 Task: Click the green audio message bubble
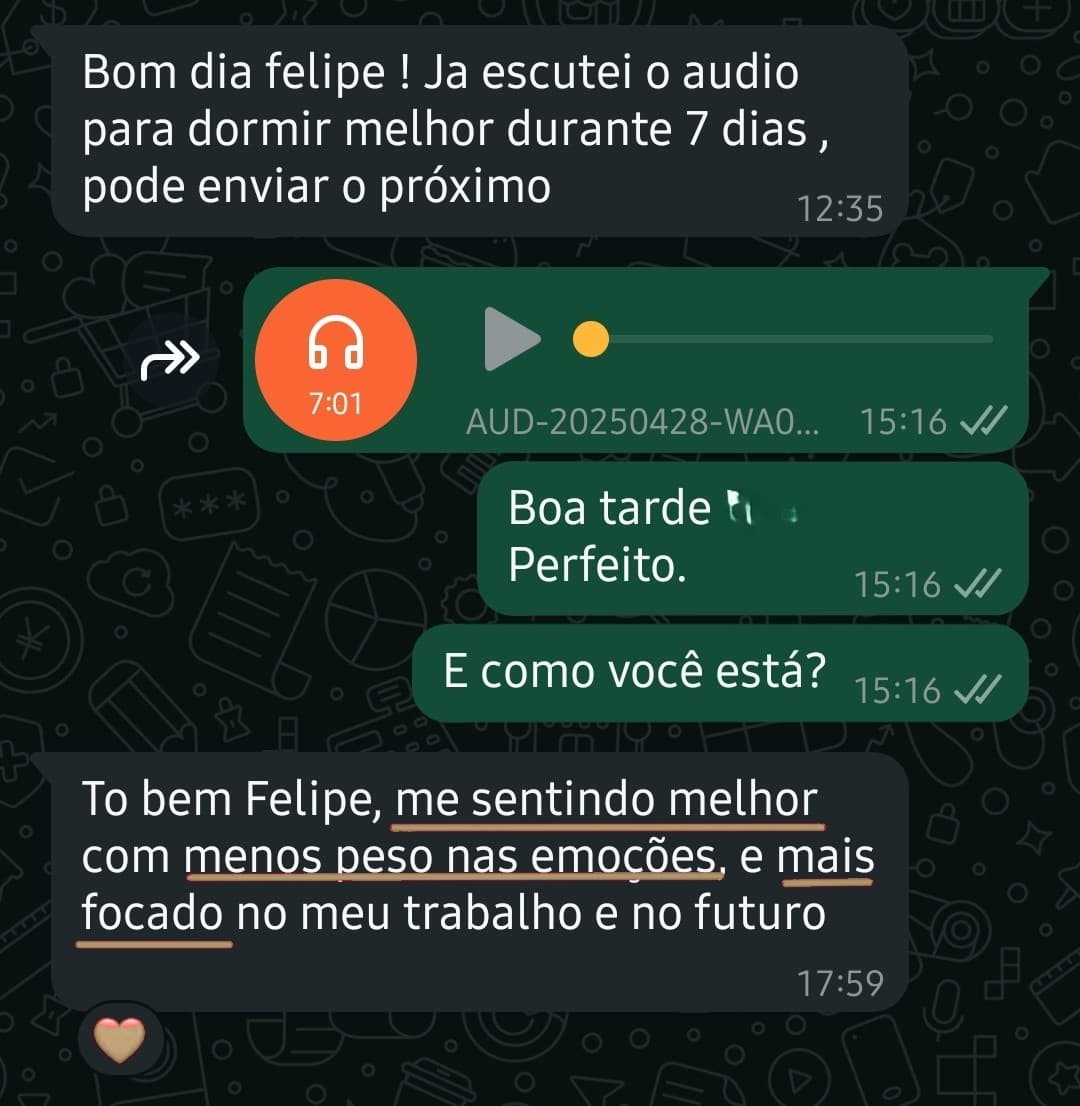640,360
